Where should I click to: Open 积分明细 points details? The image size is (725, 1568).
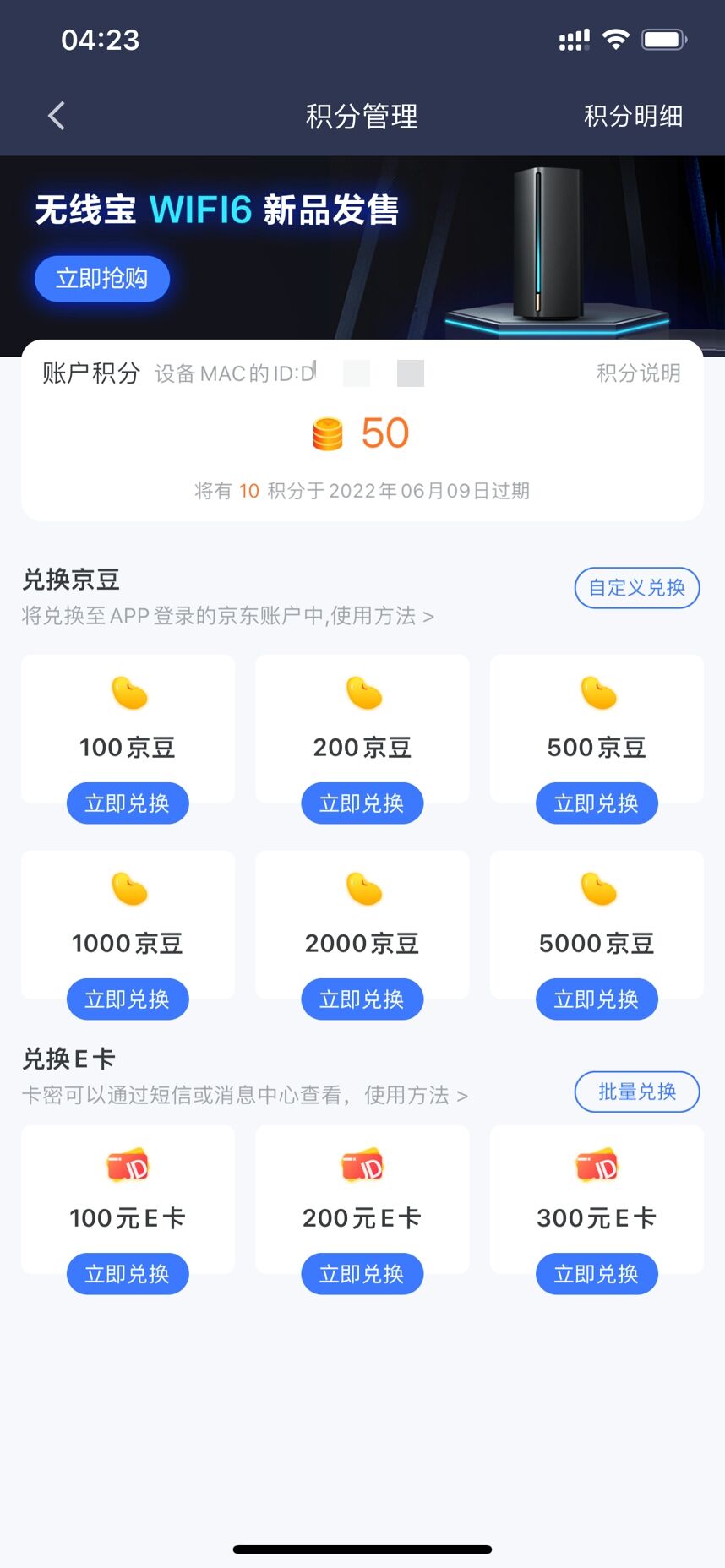point(633,116)
